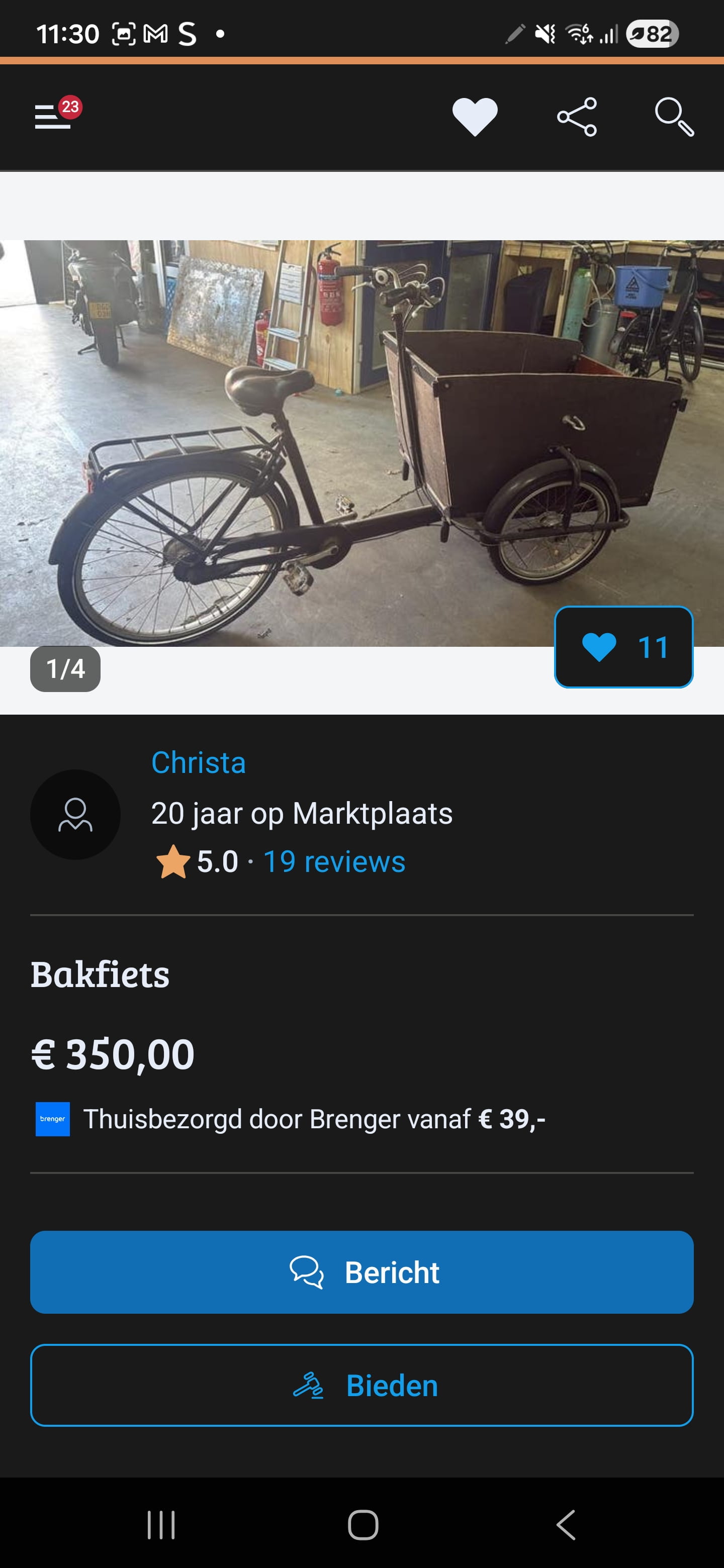Save listing with the 11 favorites heart
The image size is (724, 1568).
(623, 646)
